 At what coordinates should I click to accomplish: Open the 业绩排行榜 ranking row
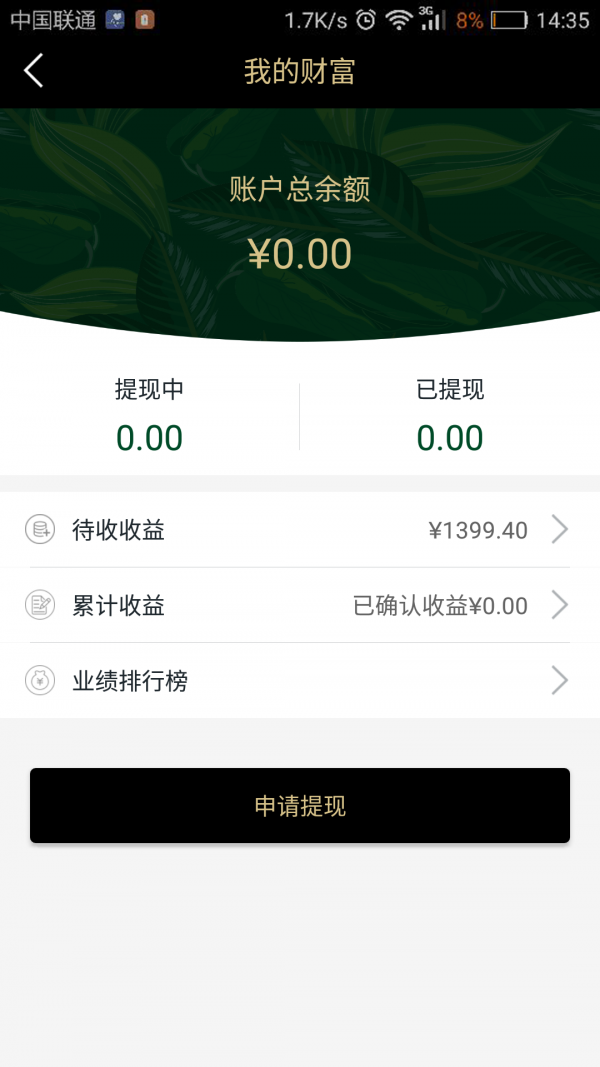click(x=300, y=681)
